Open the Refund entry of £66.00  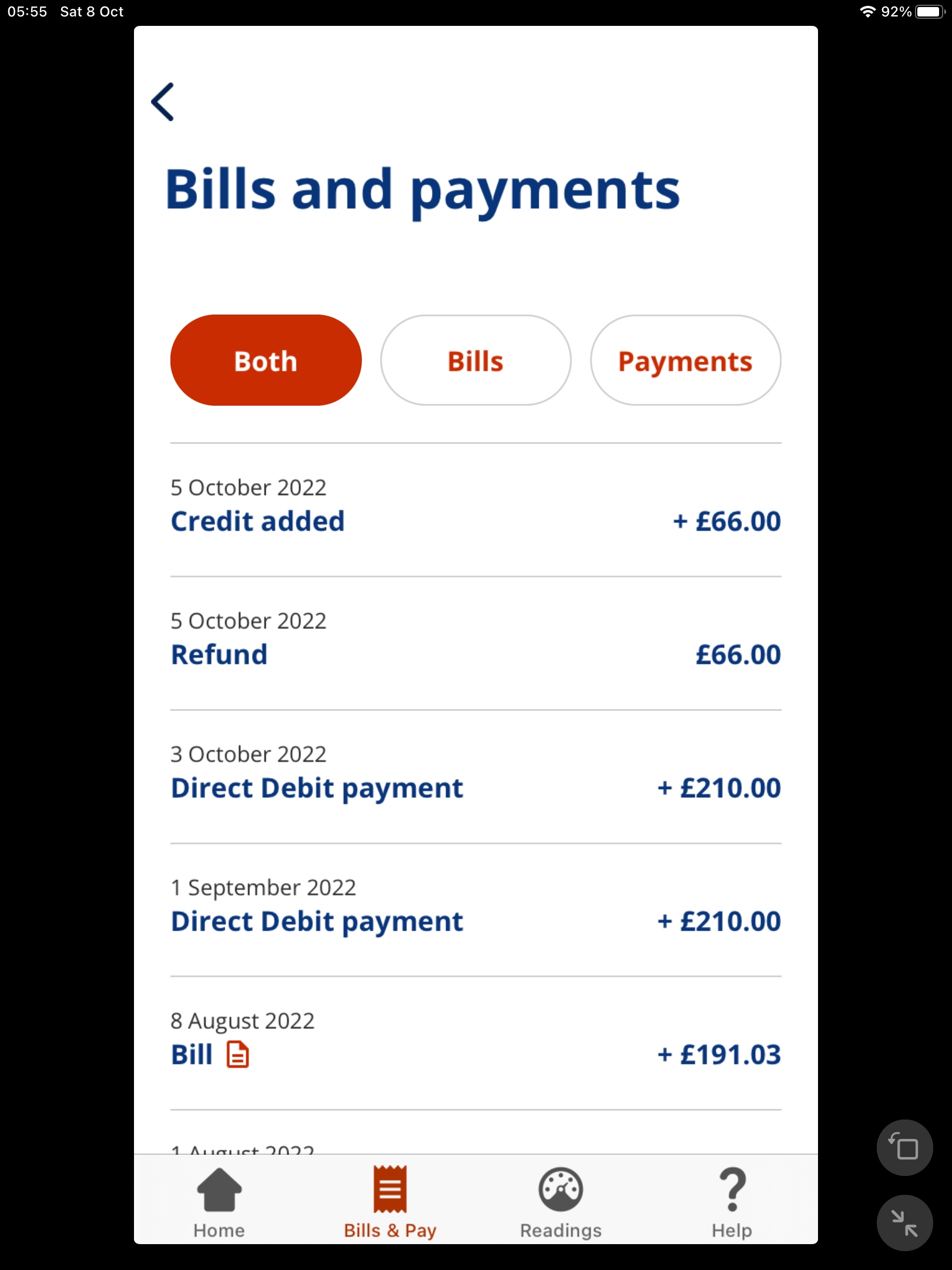click(475, 643)
